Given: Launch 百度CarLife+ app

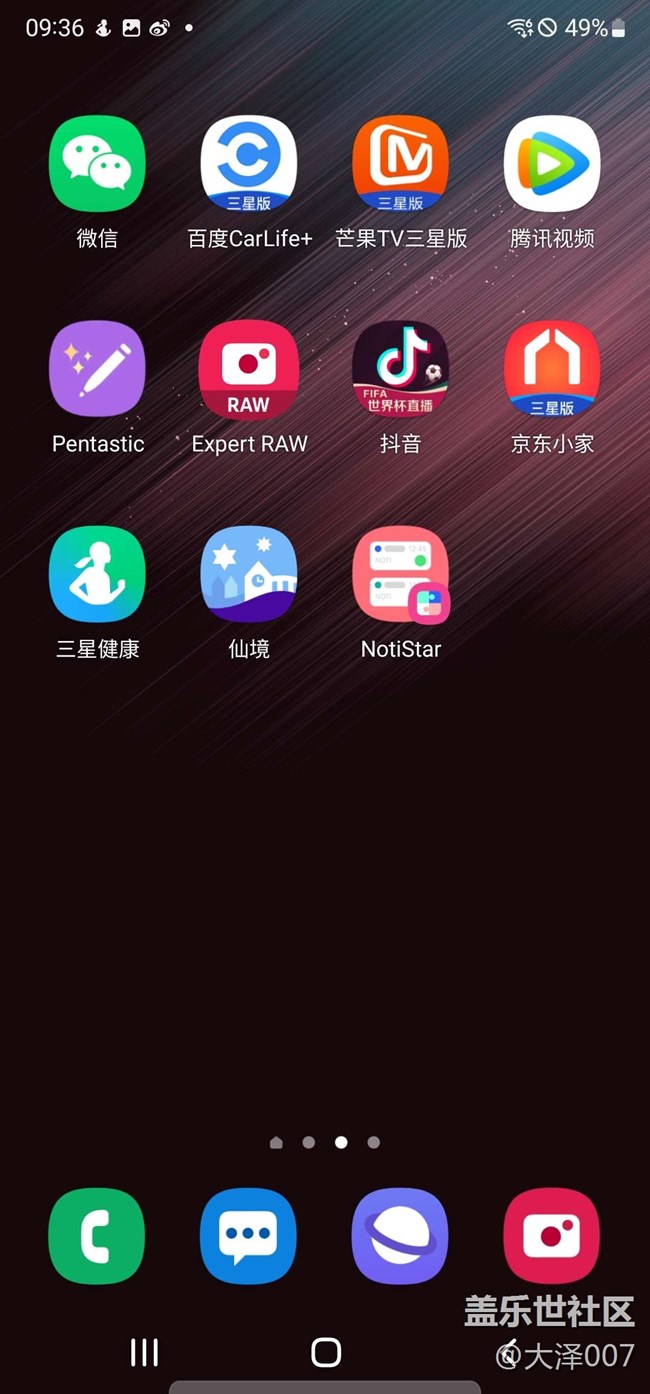Looking at the screenshot, I should pyautogui.click(x=249, y=164).
